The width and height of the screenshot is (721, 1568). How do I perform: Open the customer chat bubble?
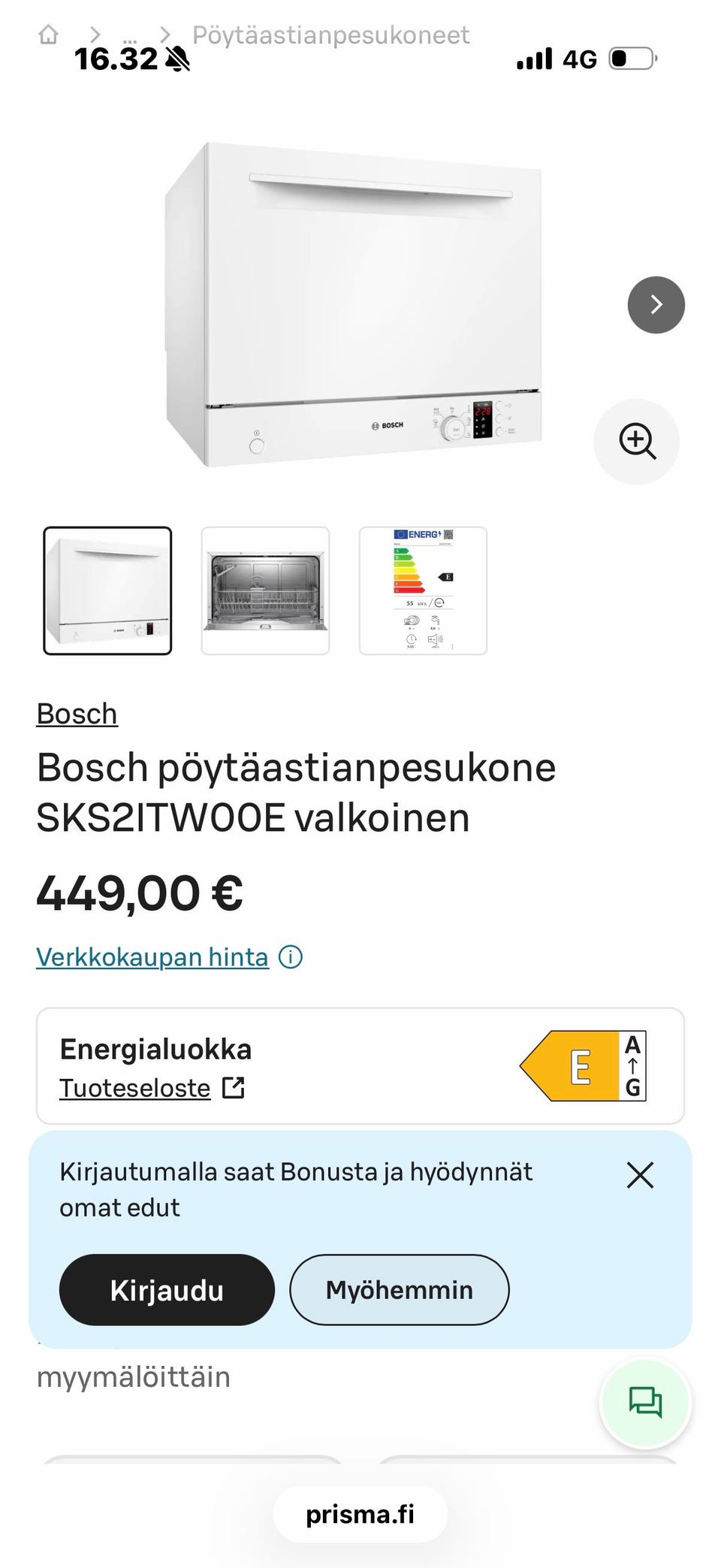point(645,1403)
